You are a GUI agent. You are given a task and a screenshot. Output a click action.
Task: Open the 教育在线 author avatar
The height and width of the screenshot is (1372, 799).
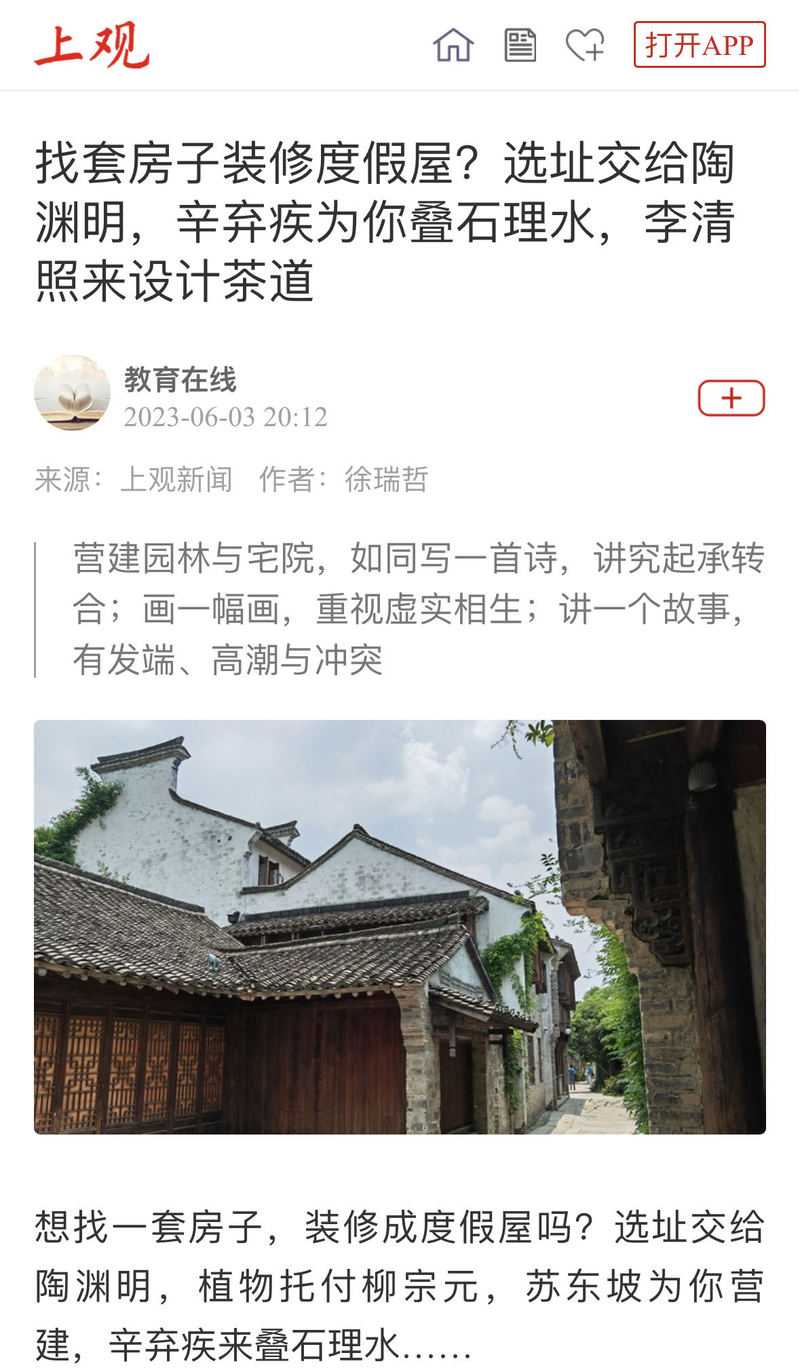[x=72, y=392]
